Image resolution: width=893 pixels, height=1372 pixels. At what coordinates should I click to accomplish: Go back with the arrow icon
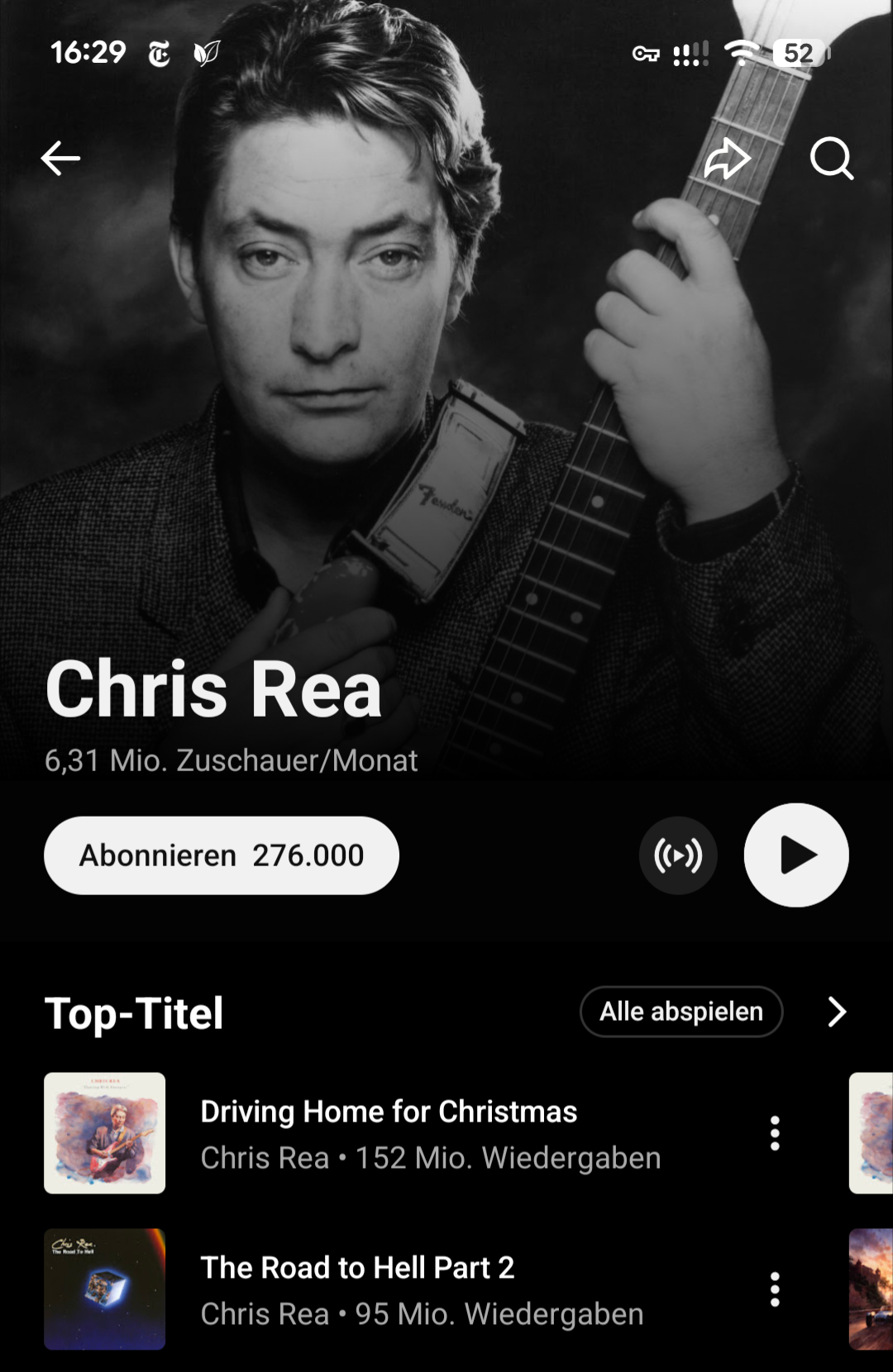point(60,158)
